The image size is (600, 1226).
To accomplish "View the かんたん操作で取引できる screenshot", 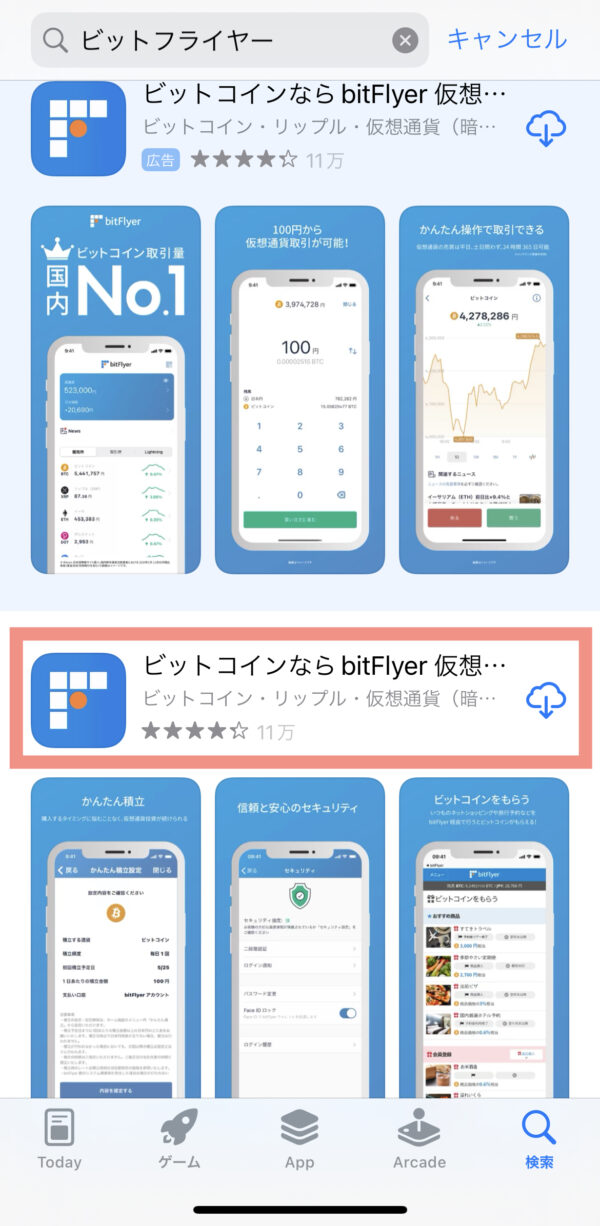I will click(x=484, y=390).
